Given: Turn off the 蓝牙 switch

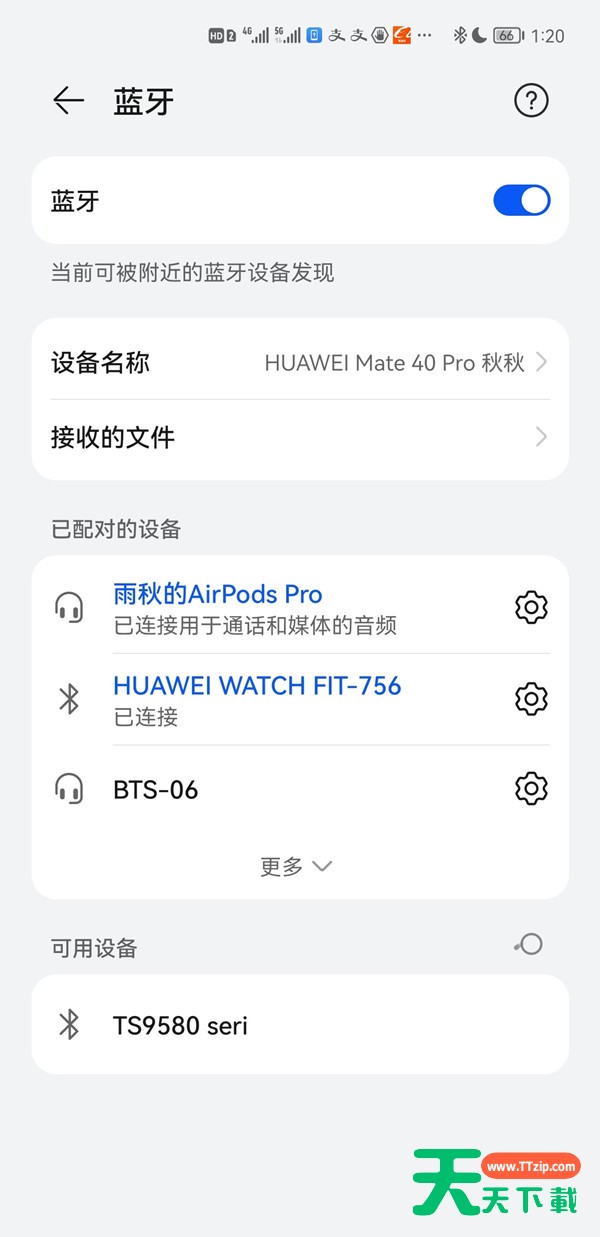Looking at the screenshot, I should (522, 200).
